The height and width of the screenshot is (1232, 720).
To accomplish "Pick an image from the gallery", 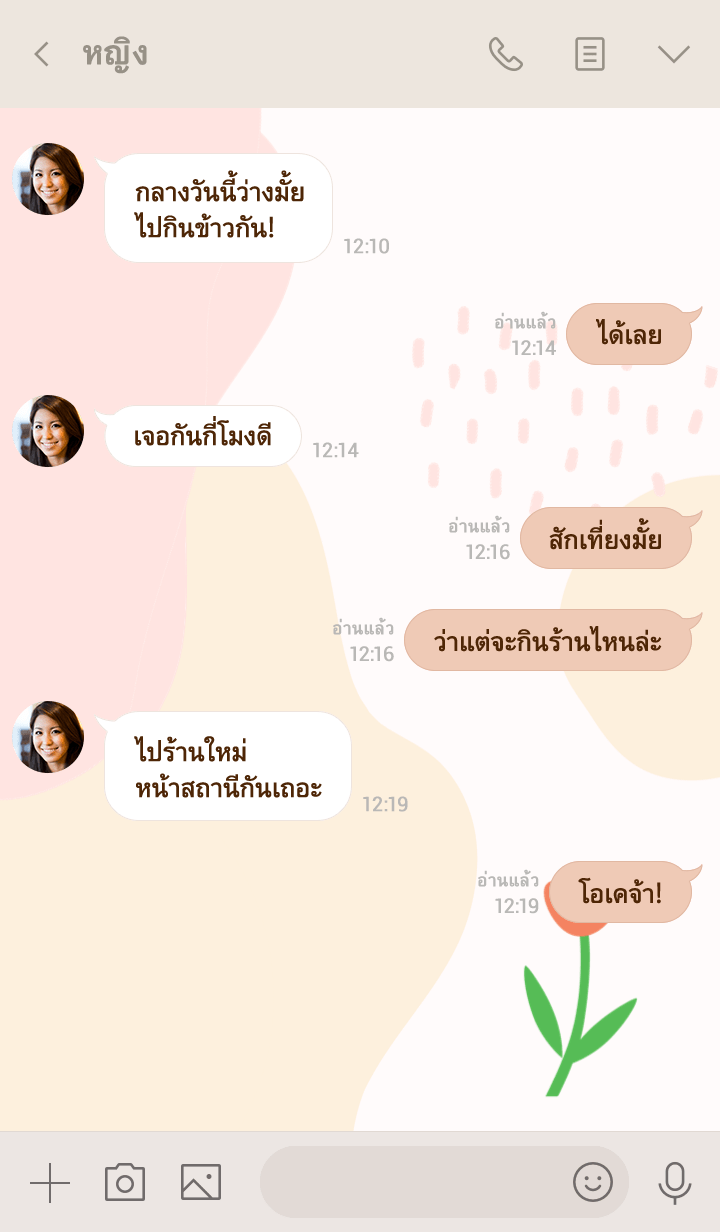I will (201, 1183).
